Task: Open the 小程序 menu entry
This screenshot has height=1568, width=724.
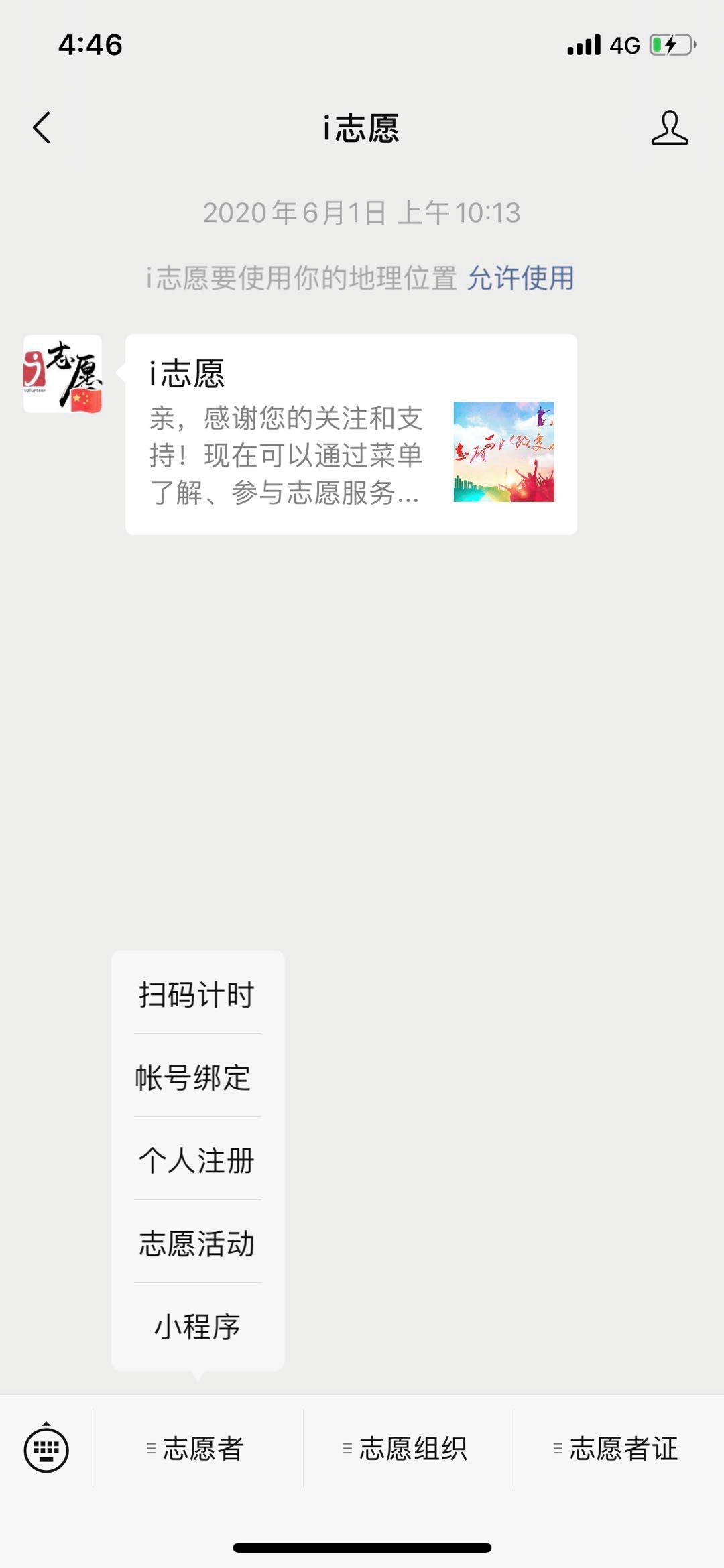Action: pyautogui.click(x=196, y=1326)
